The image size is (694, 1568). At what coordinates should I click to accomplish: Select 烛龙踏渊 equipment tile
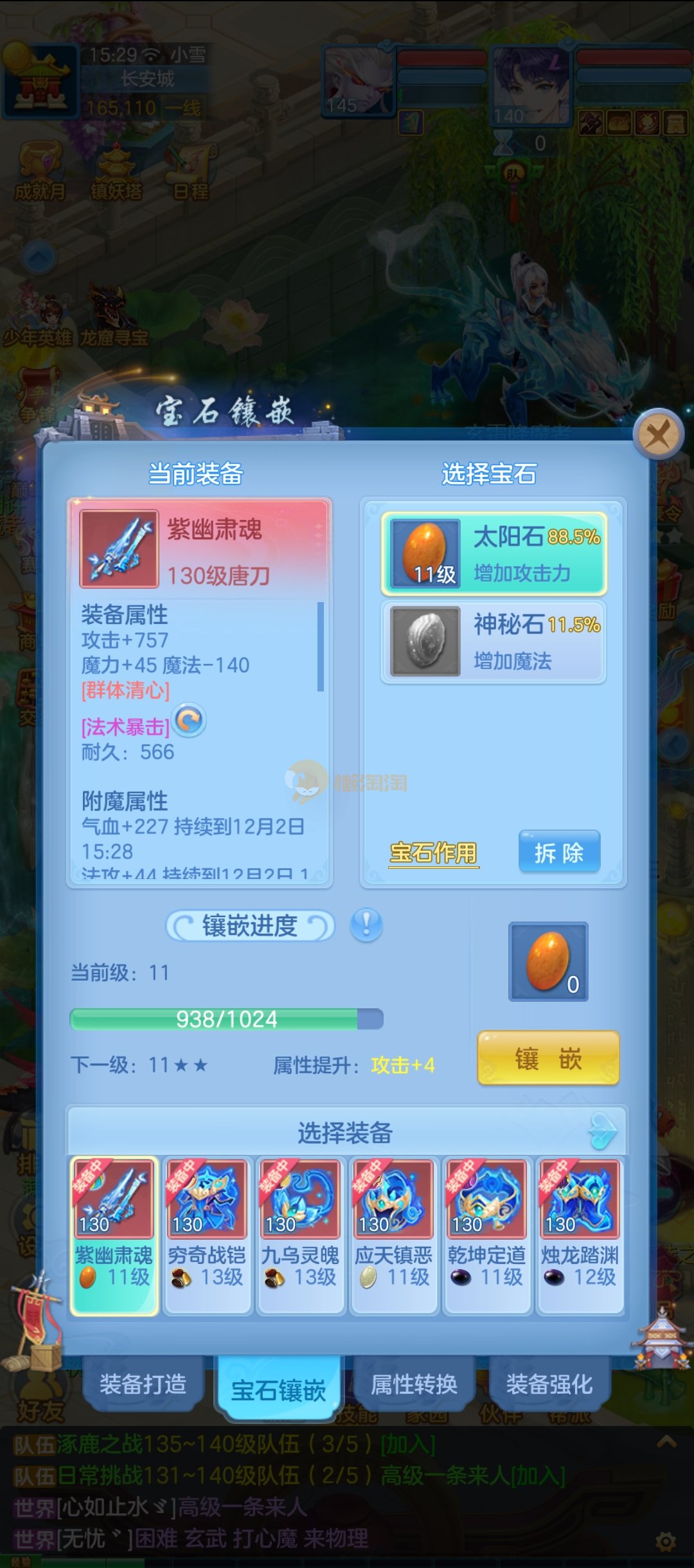tap(580, 1235)
